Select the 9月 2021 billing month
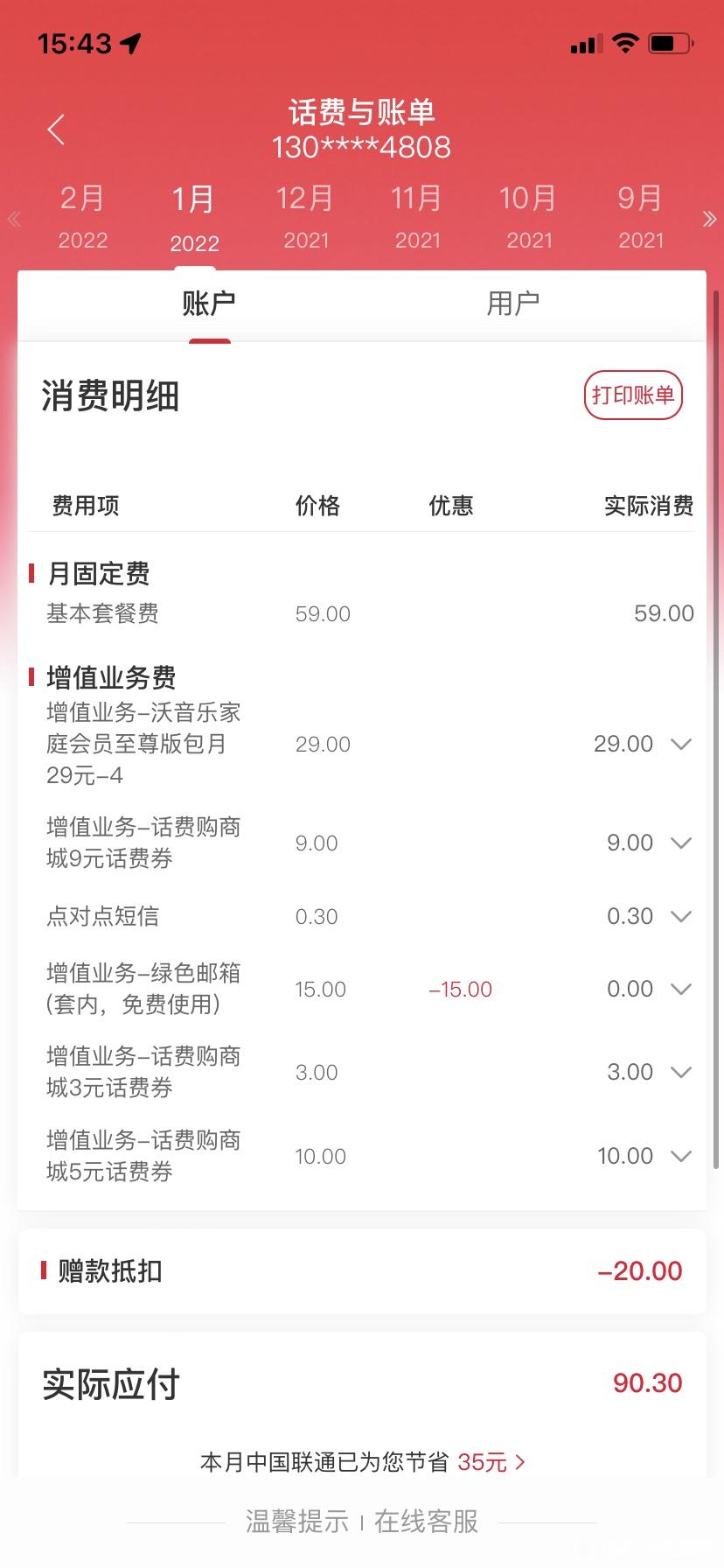 (x=641, y=217)
